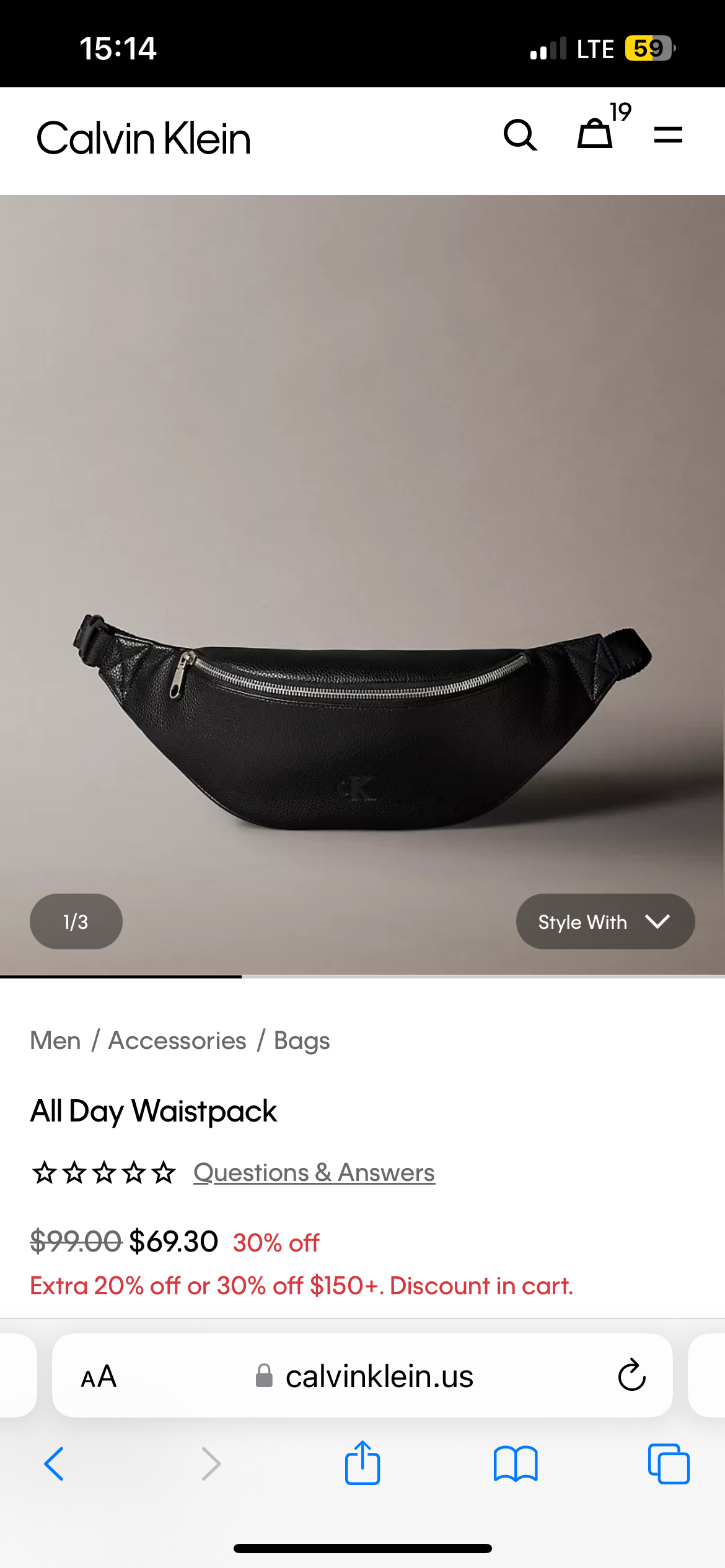The width and height of the screenshot is (725, 1568).
Task: Open Questions & Answers link
Action: [x=314, y=1172]
